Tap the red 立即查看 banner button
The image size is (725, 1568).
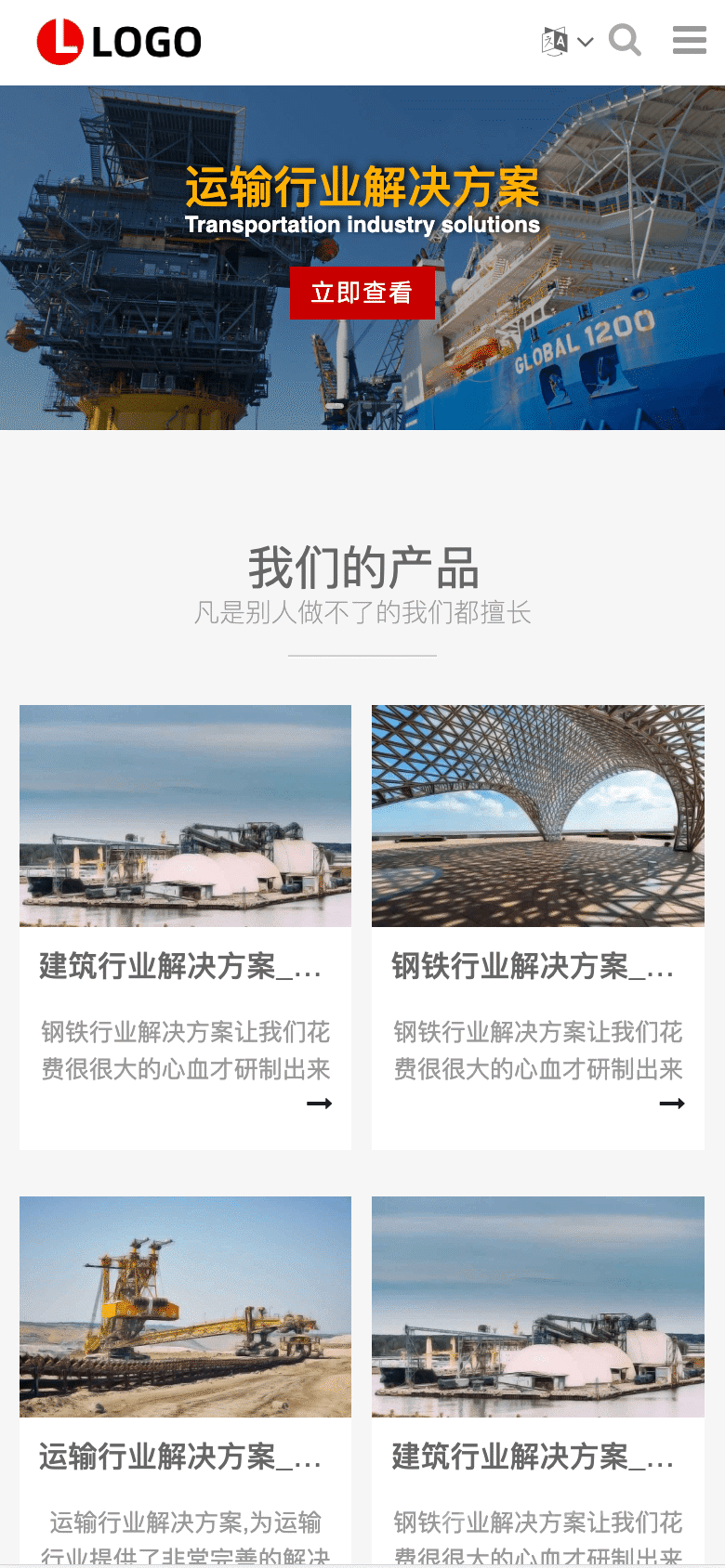tap(362, 293)
